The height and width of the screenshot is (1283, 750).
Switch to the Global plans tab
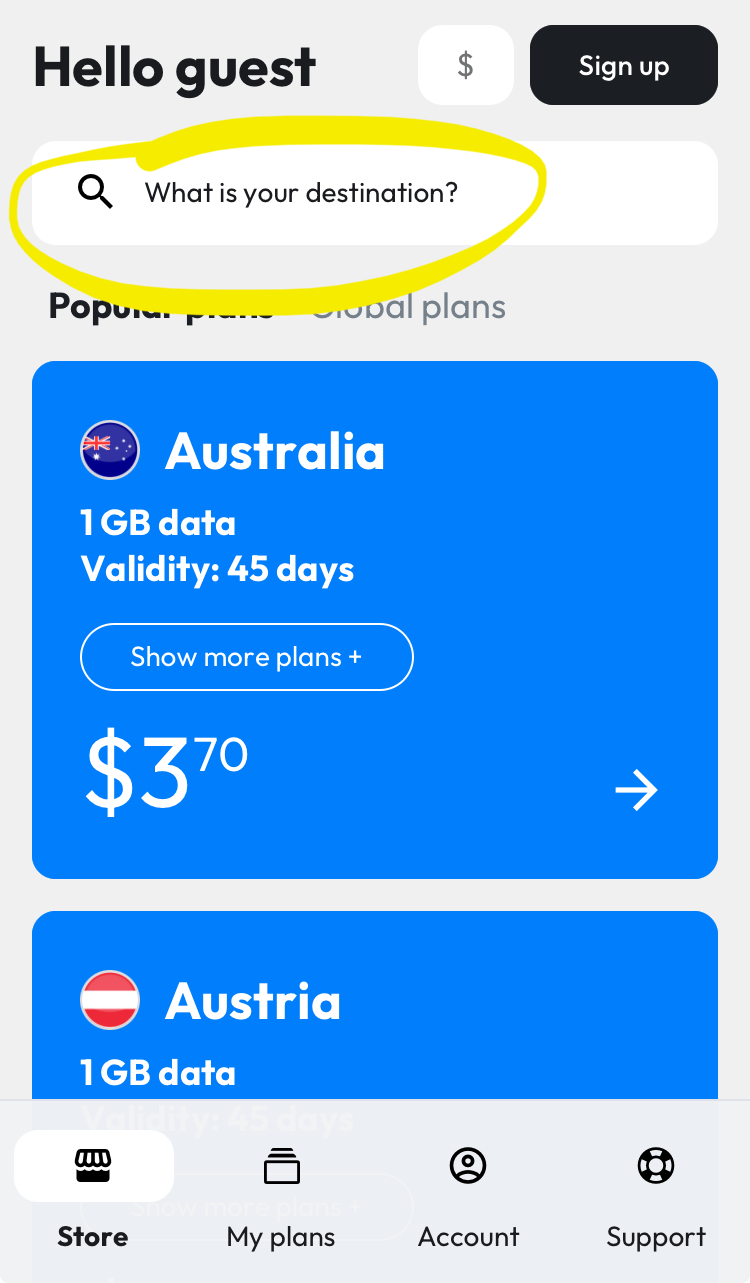[x=408, y=306]
